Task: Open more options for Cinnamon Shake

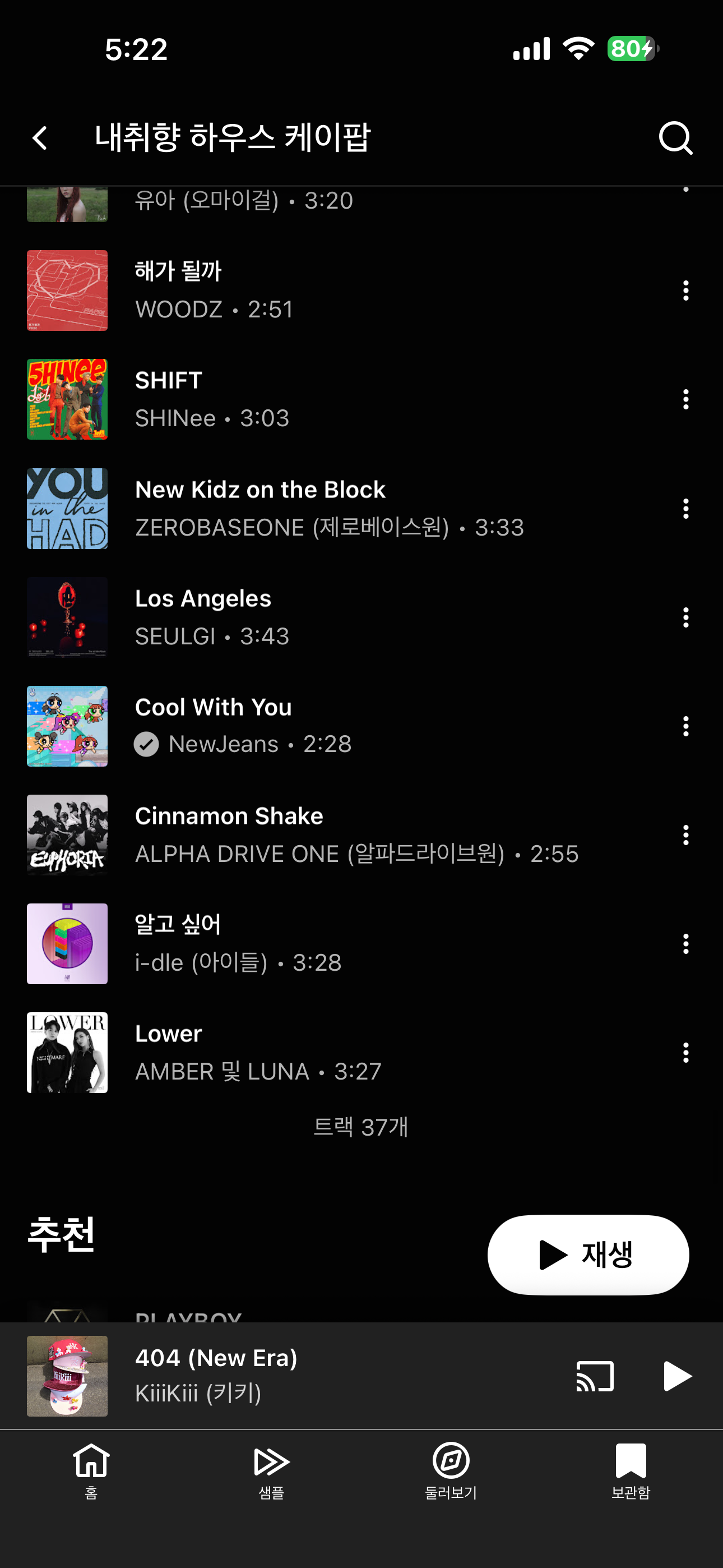Action: pyautogui.click(x=685, y=835)
